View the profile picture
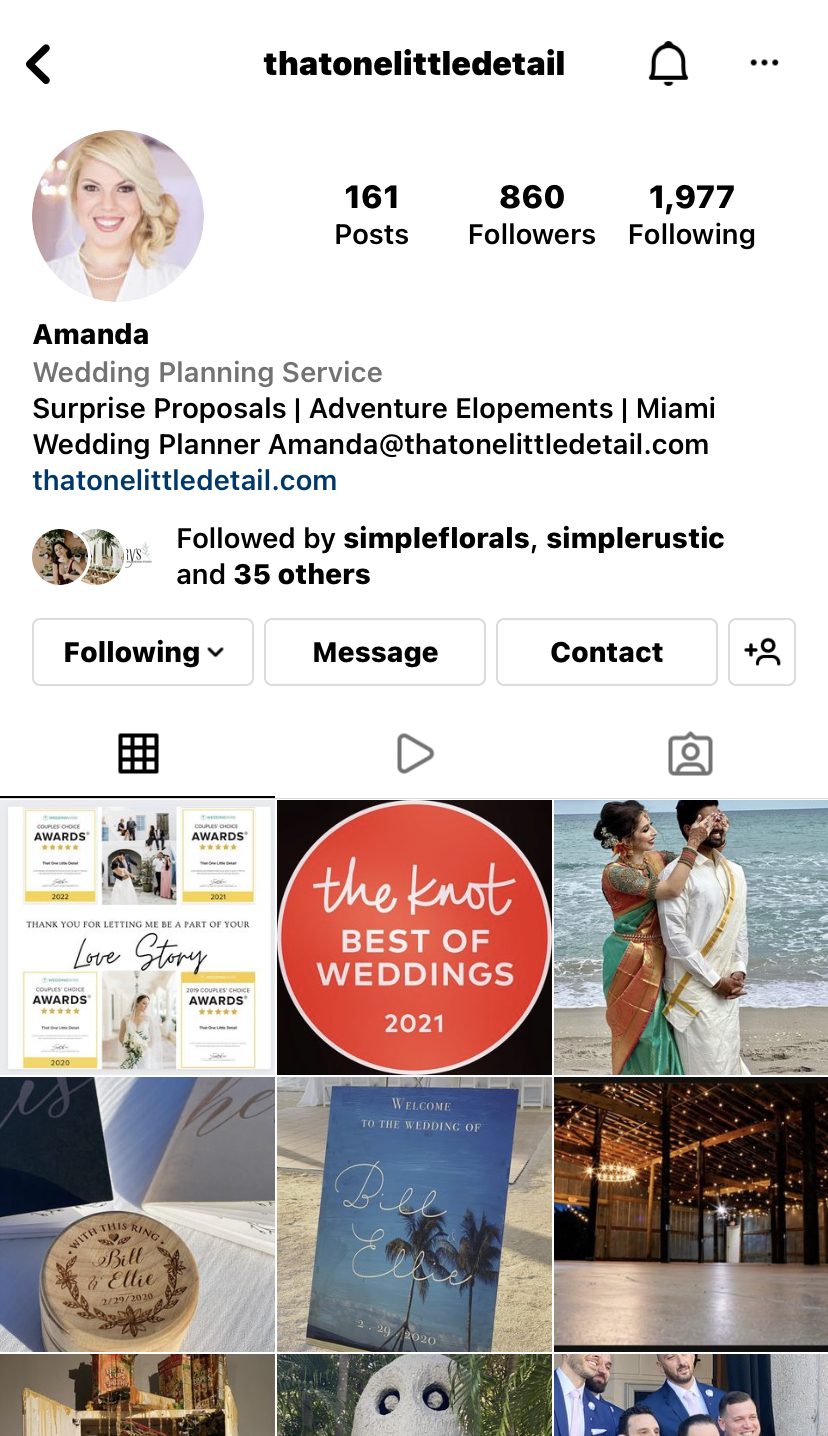This screenshot has height=1436, width=828. tap(118, 216)
